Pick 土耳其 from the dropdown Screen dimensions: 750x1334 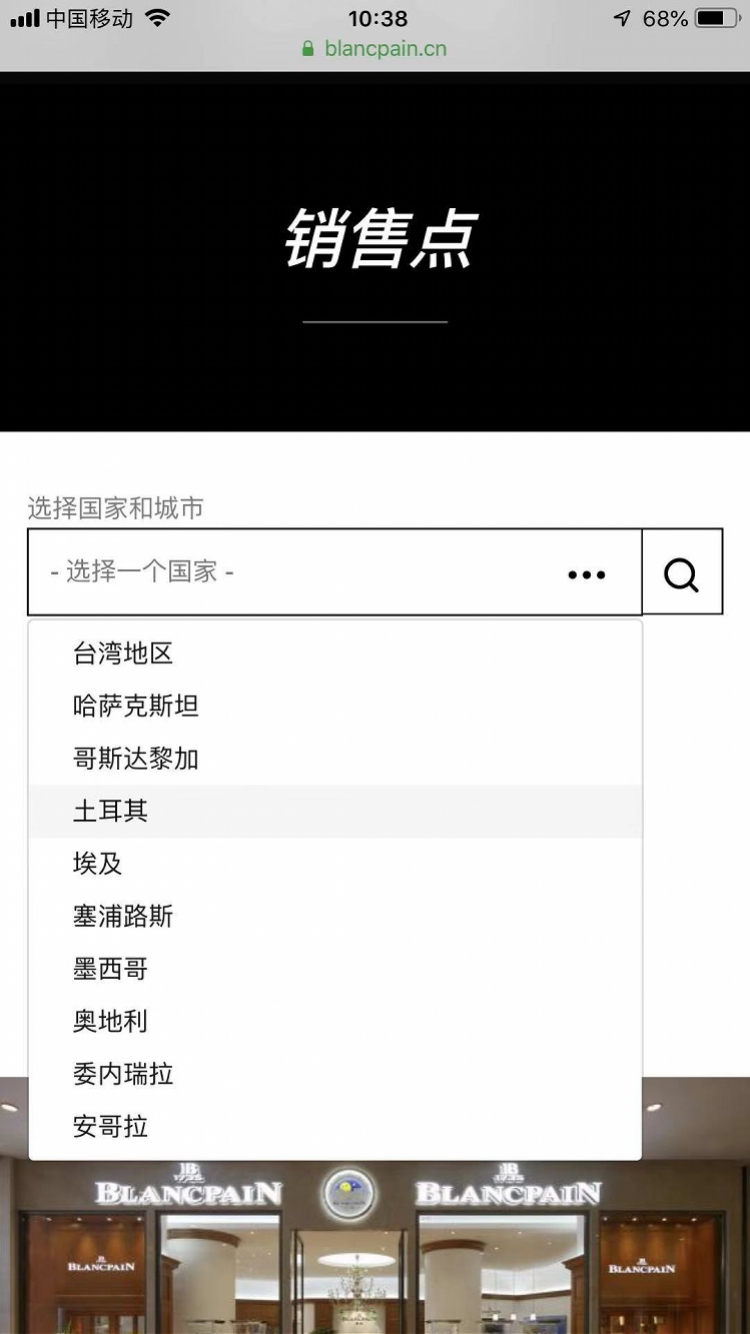point(335,811)
